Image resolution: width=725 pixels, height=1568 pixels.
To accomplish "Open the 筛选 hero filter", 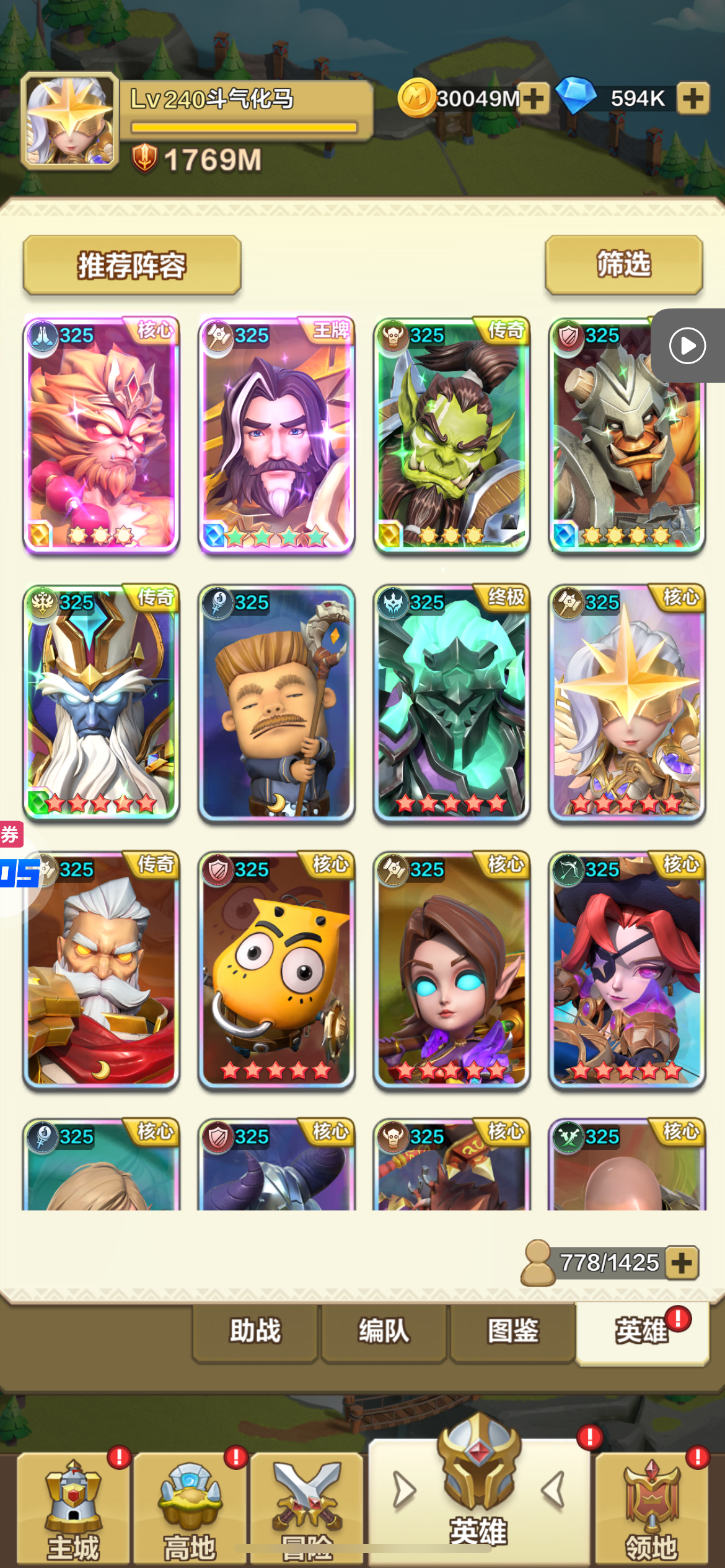I will click(623, 265).
